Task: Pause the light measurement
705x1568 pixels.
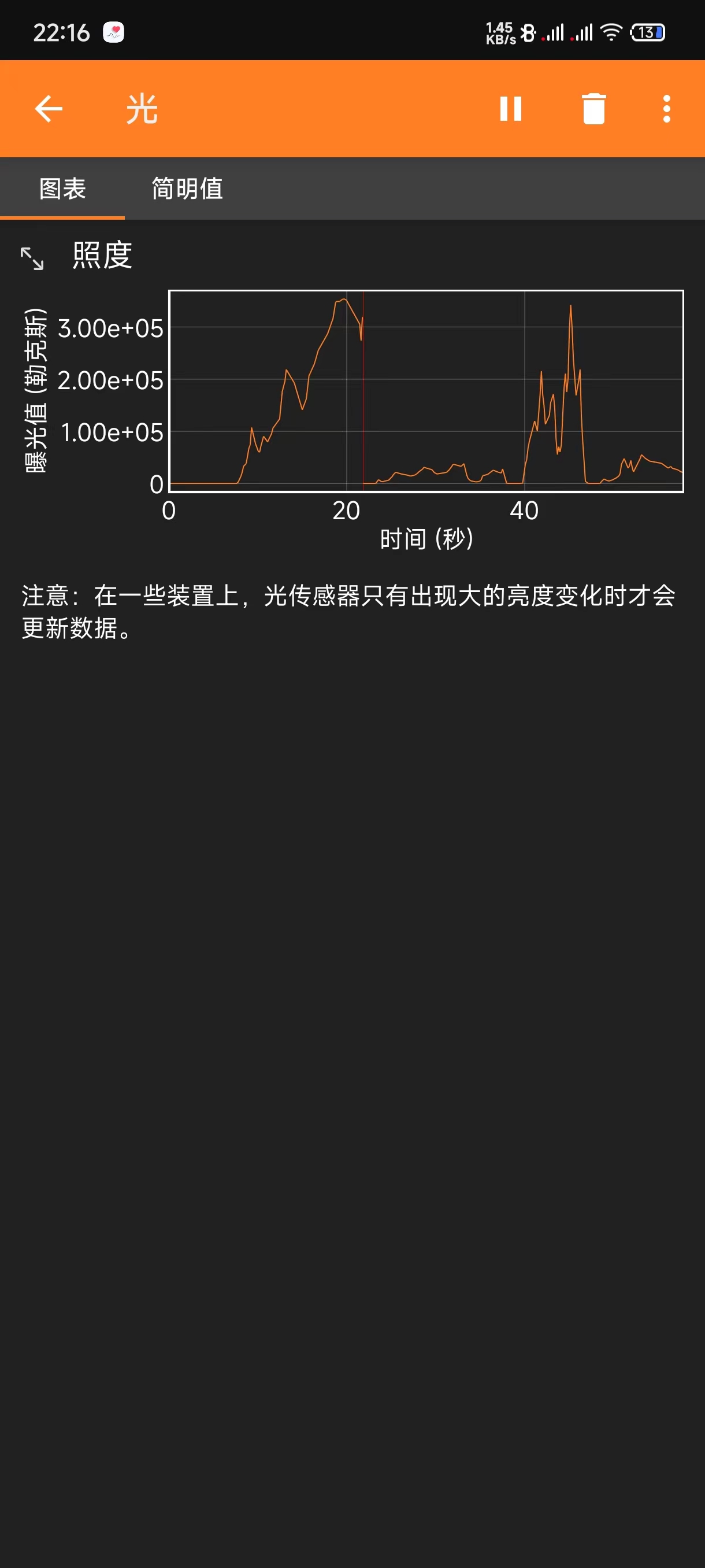Action: tap(510, 109)
